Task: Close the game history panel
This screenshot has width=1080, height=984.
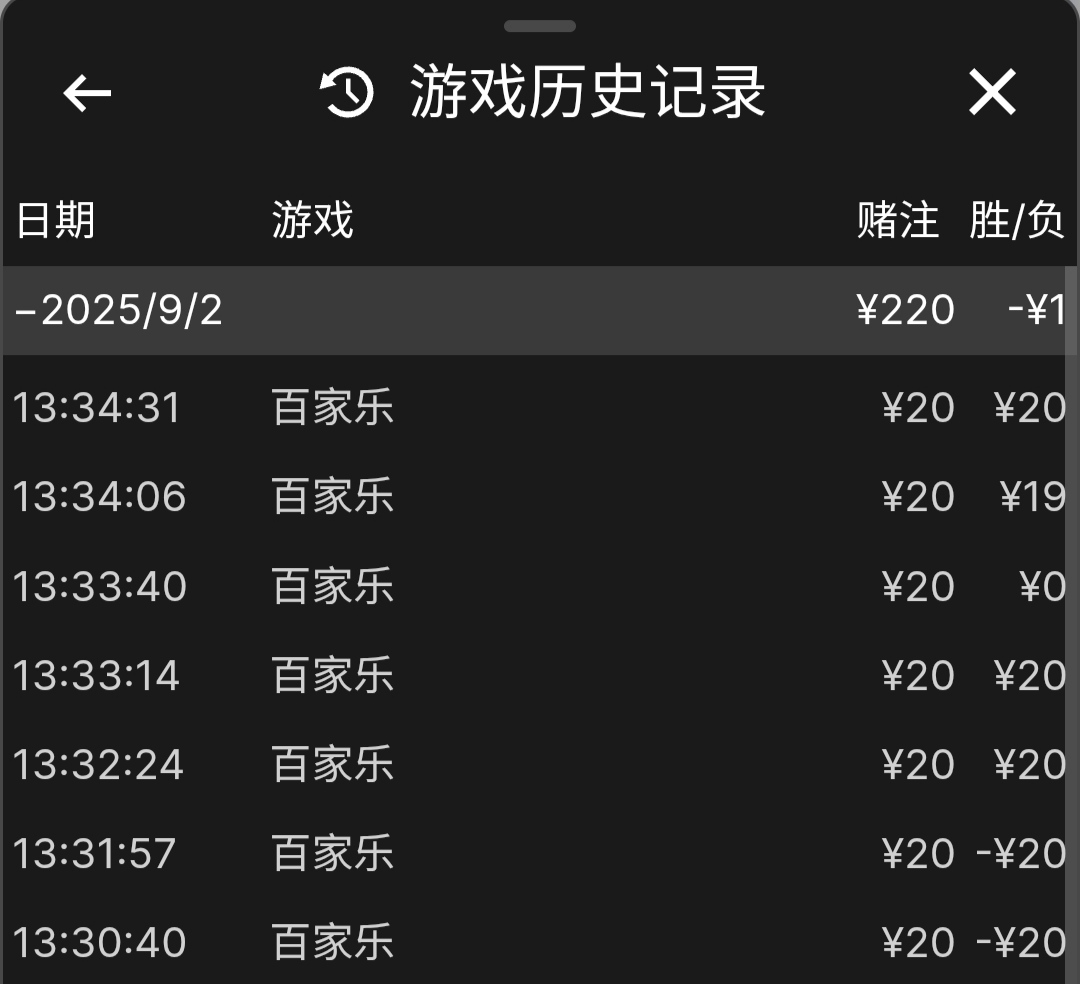Action: [991, 93]
